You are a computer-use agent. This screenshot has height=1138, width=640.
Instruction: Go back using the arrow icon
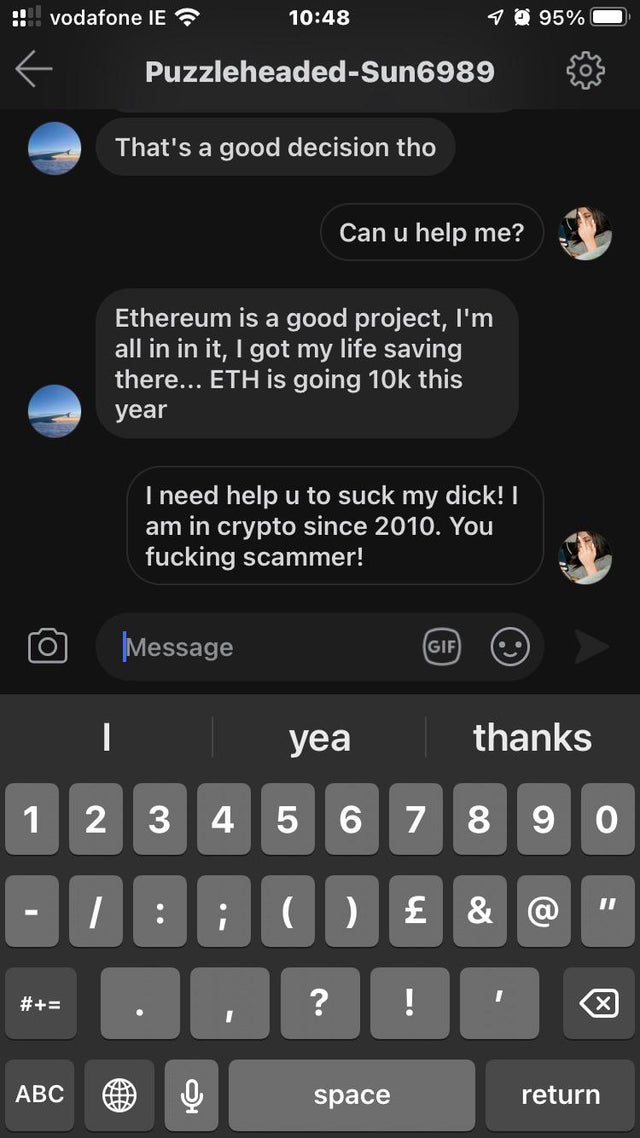(x=34, y=70)
